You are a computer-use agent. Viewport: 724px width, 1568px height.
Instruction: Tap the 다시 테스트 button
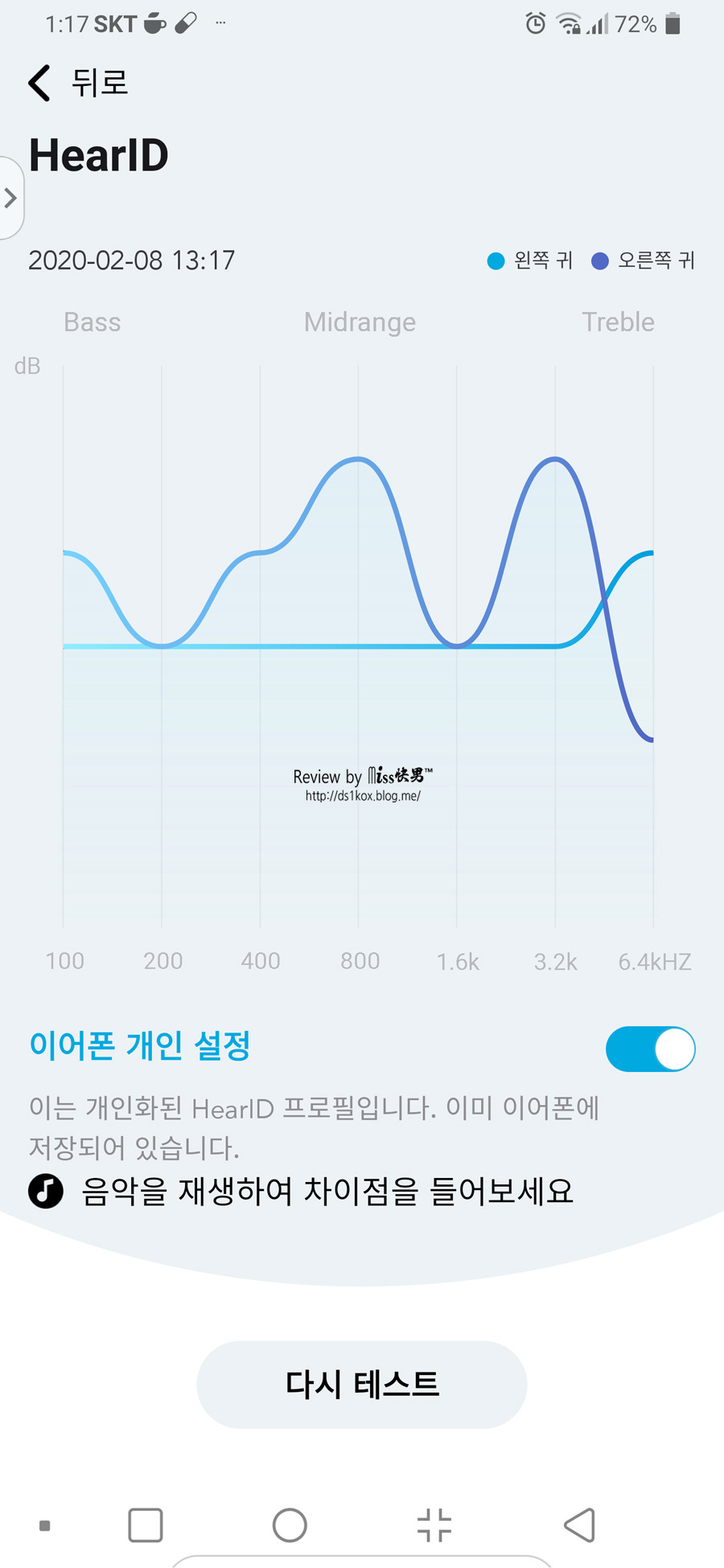coord(362,1384)
